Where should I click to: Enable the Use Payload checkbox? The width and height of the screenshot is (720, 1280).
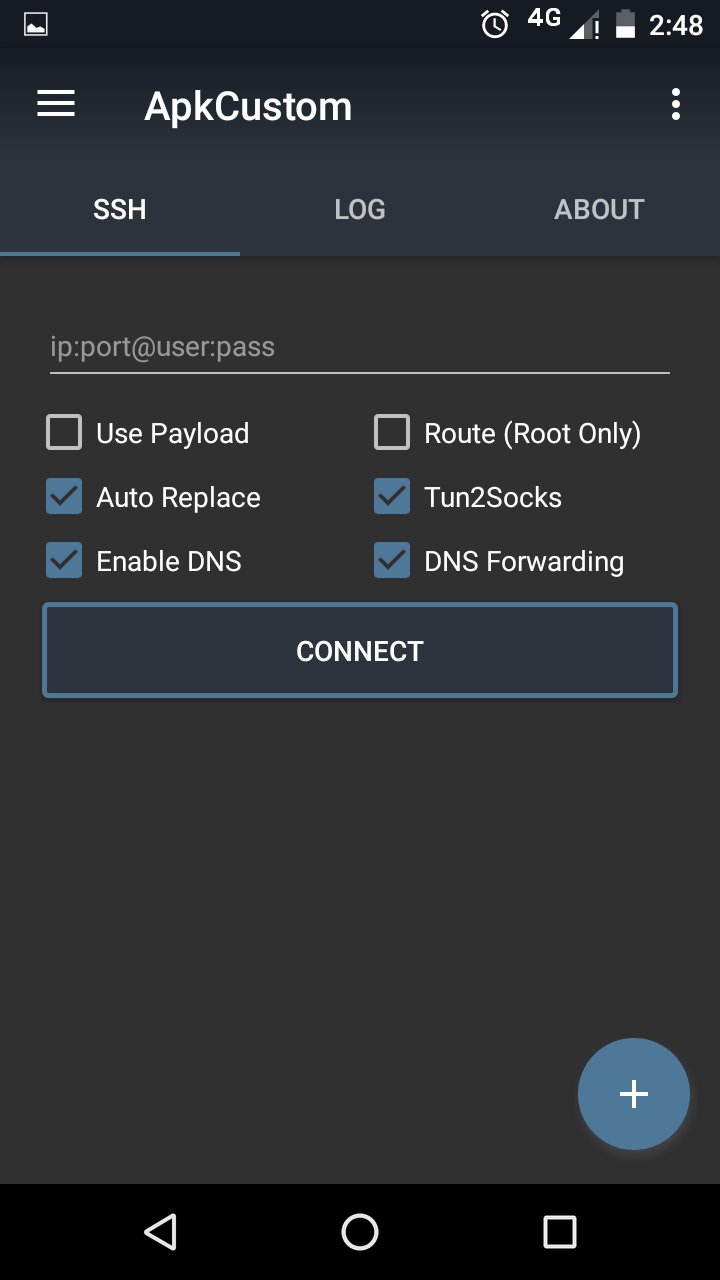tap(63, 432)
